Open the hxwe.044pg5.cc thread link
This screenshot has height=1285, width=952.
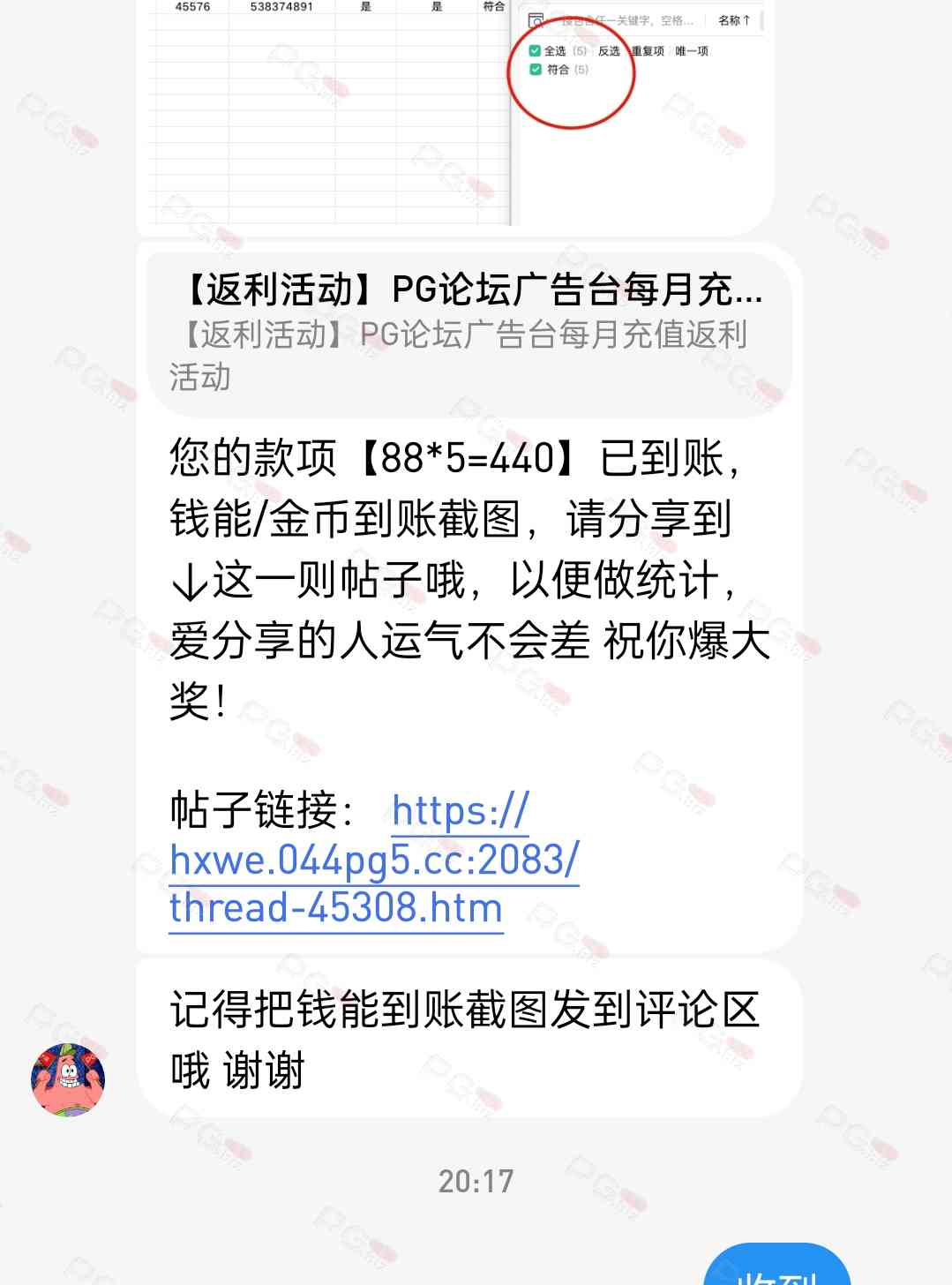[373, 860]
